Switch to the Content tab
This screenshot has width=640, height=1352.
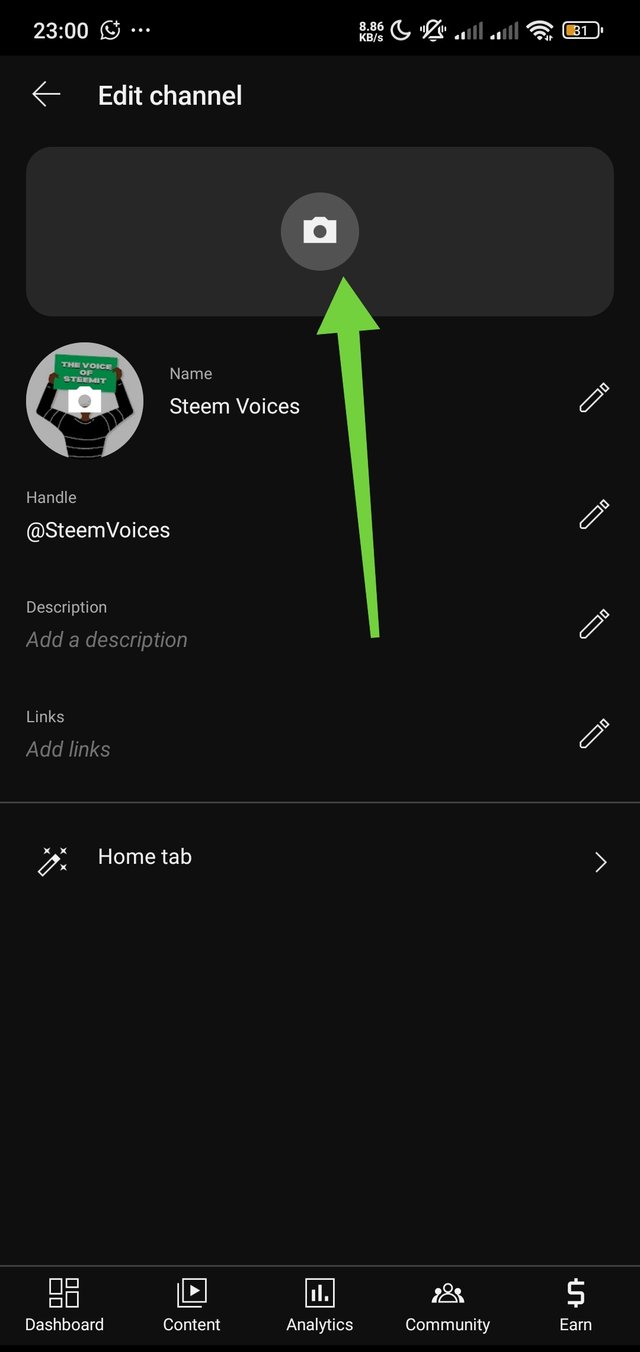191,1305
